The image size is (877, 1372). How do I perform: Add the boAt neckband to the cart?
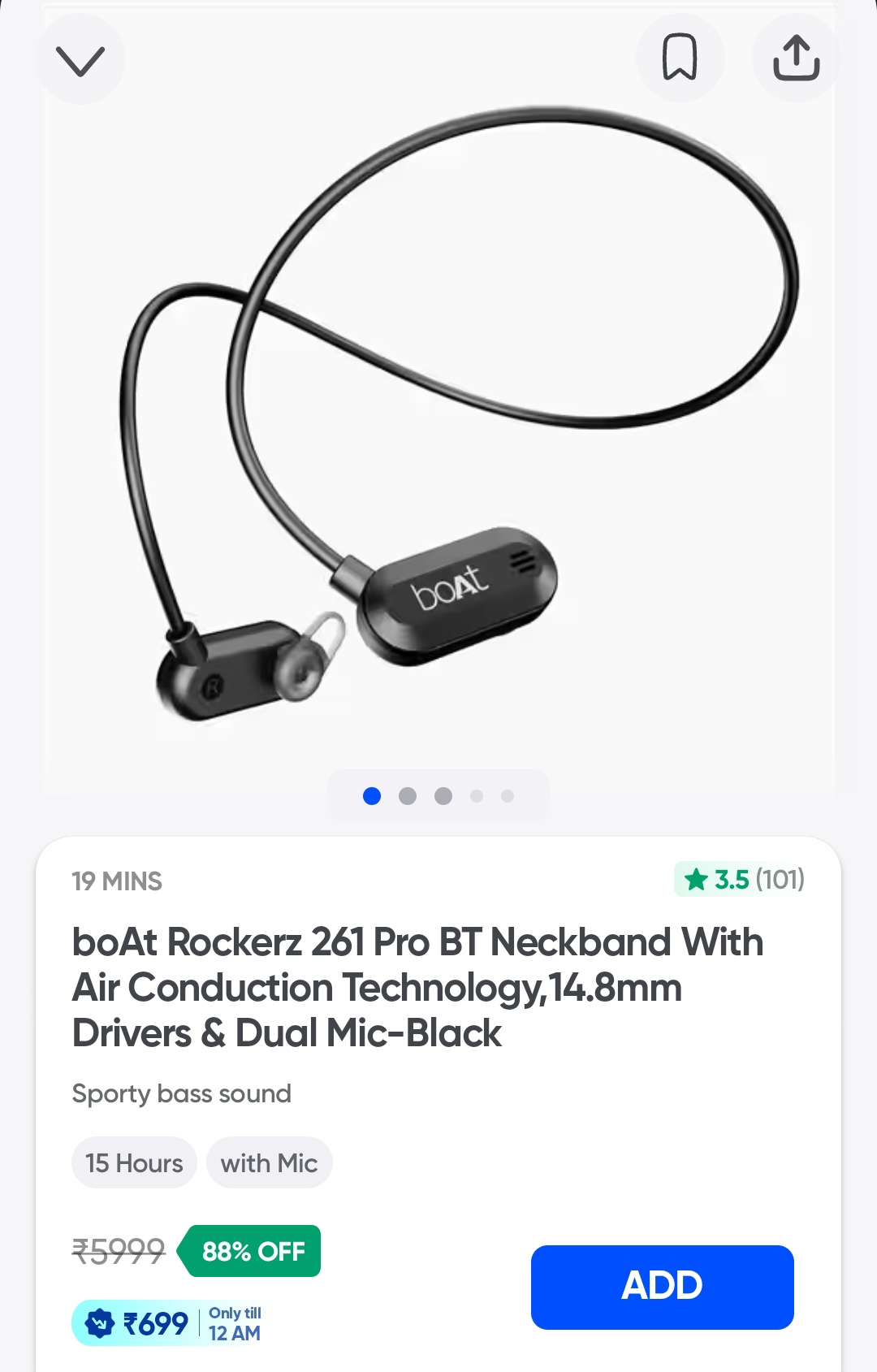[662, 1287]
